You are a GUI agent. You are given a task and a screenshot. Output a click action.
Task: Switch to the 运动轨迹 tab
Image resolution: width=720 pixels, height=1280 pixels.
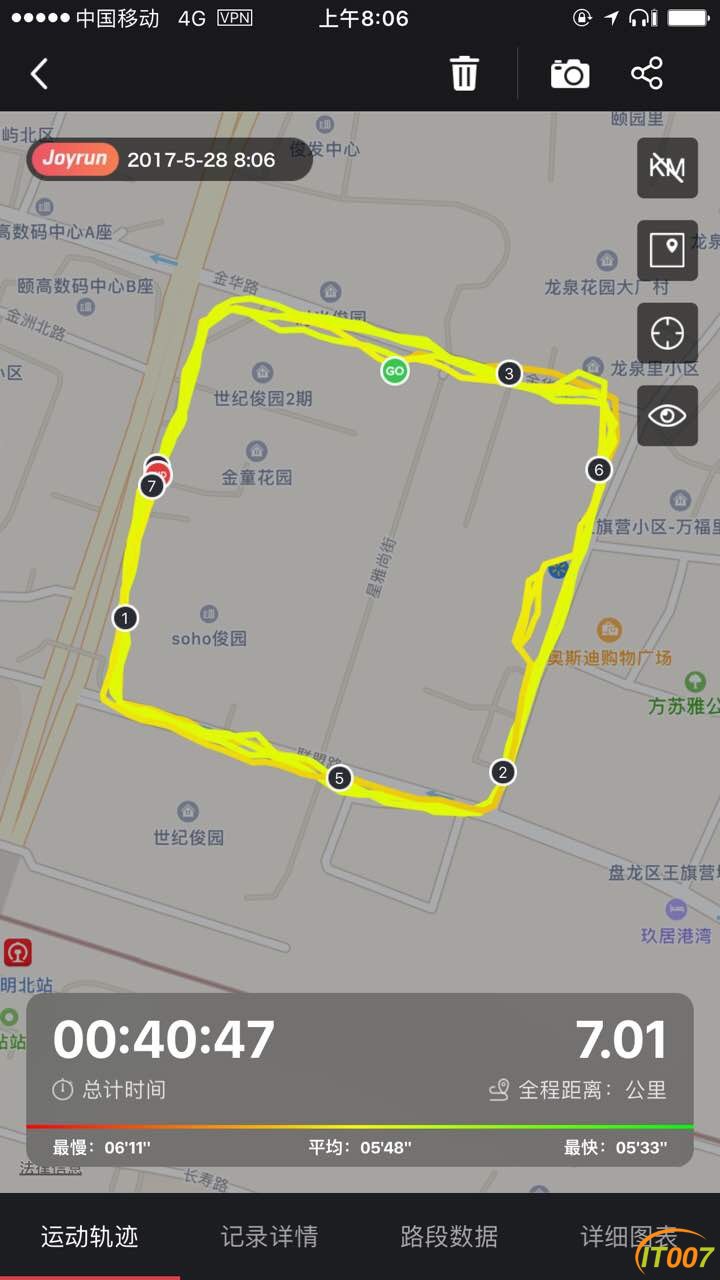[89, 1237]
